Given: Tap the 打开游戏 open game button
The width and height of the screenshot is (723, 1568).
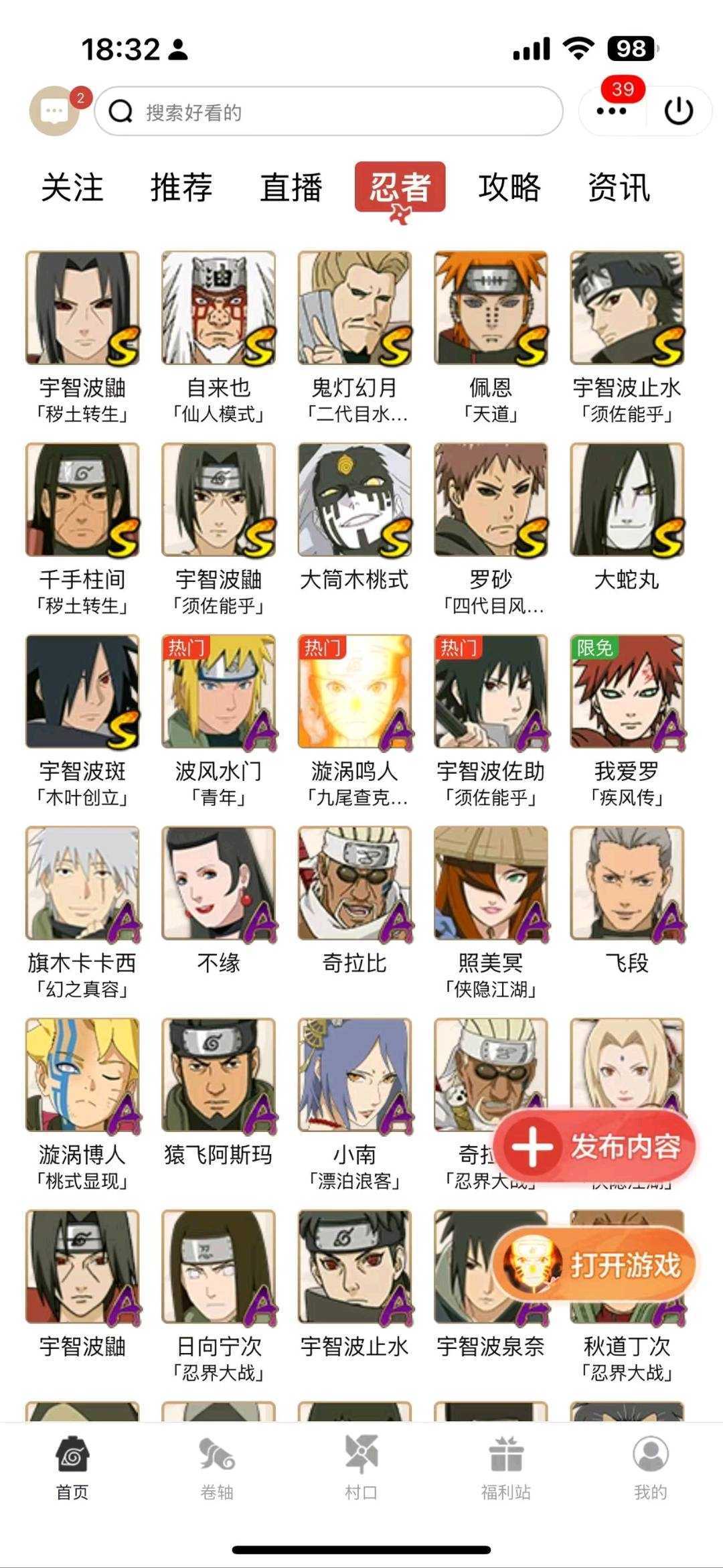Looking at the screenshot, I should (x=595, y=1265).
